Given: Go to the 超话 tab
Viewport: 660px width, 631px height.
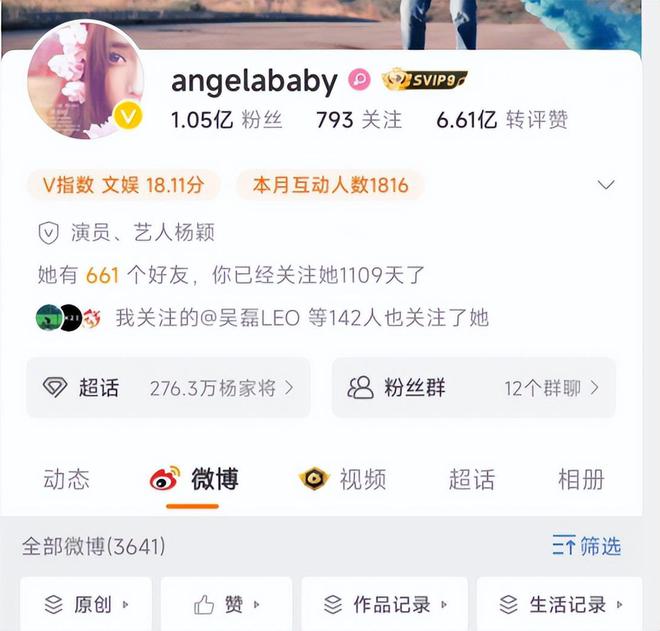Looking at the screenshot, I should point(471,479).
